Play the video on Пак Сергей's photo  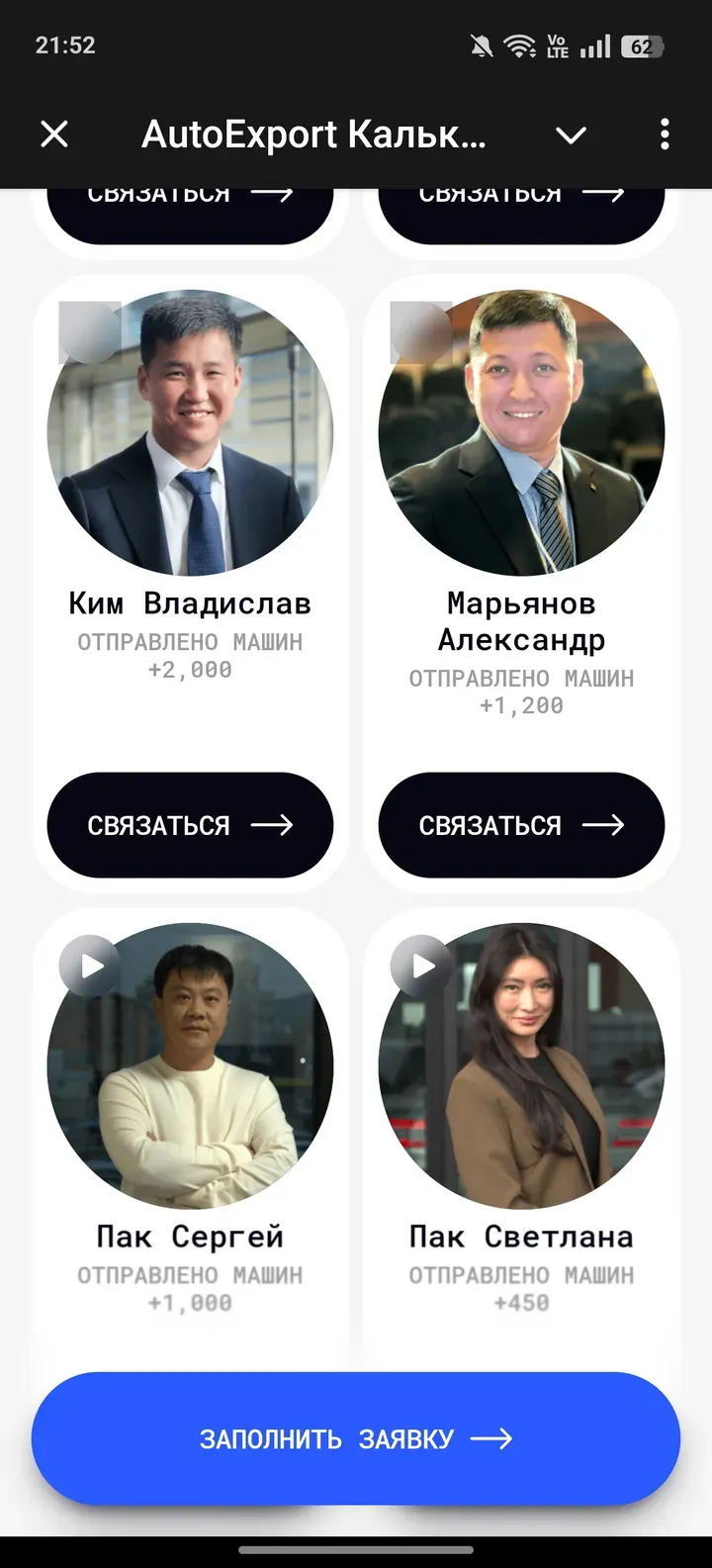pyautogui.click(x=91, y=966)
